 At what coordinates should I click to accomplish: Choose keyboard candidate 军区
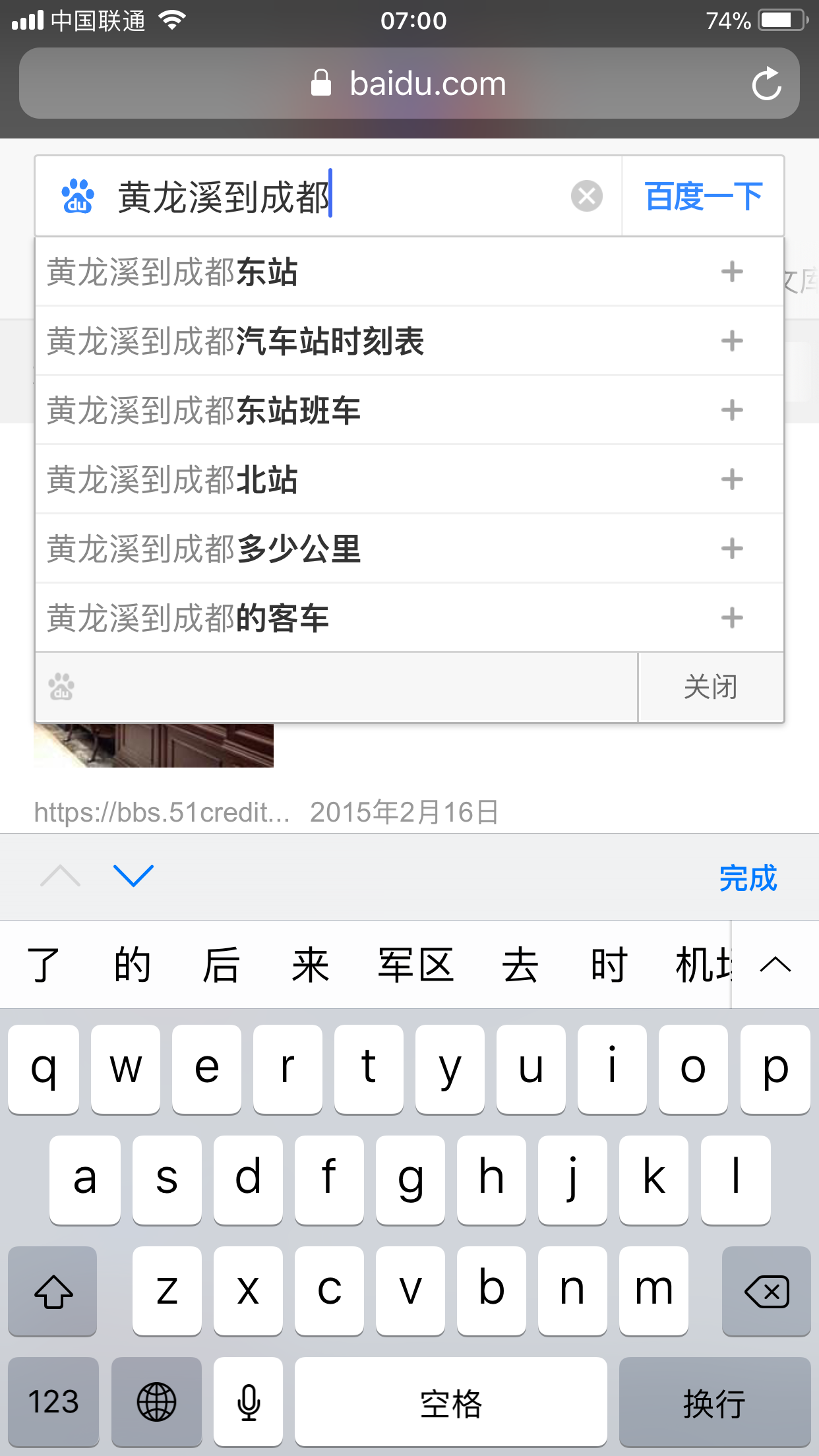click(x=415, y=965)
